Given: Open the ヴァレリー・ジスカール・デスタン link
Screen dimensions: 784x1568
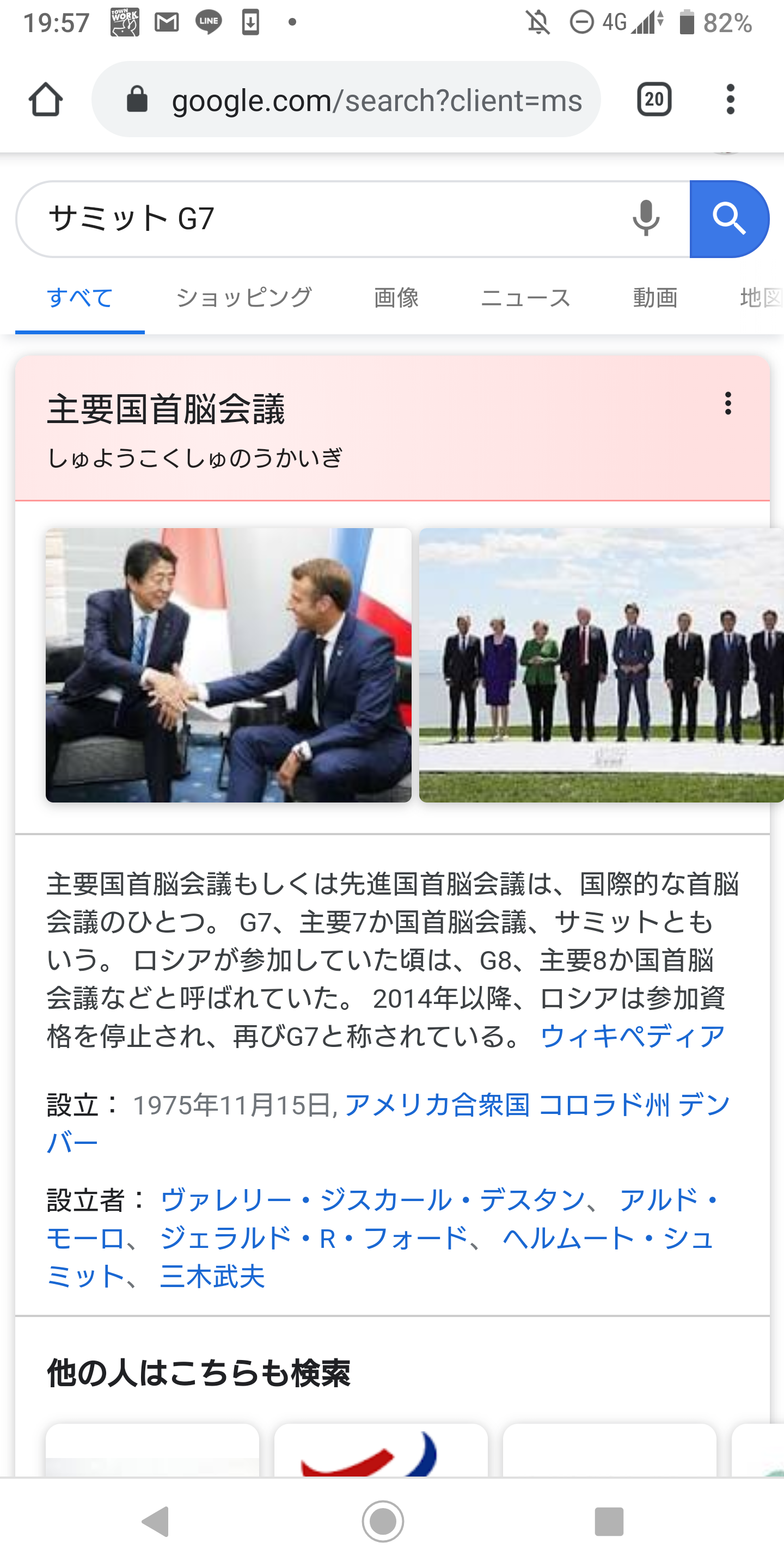Looking at the screenshot, I should click(x=372, y=1200).
